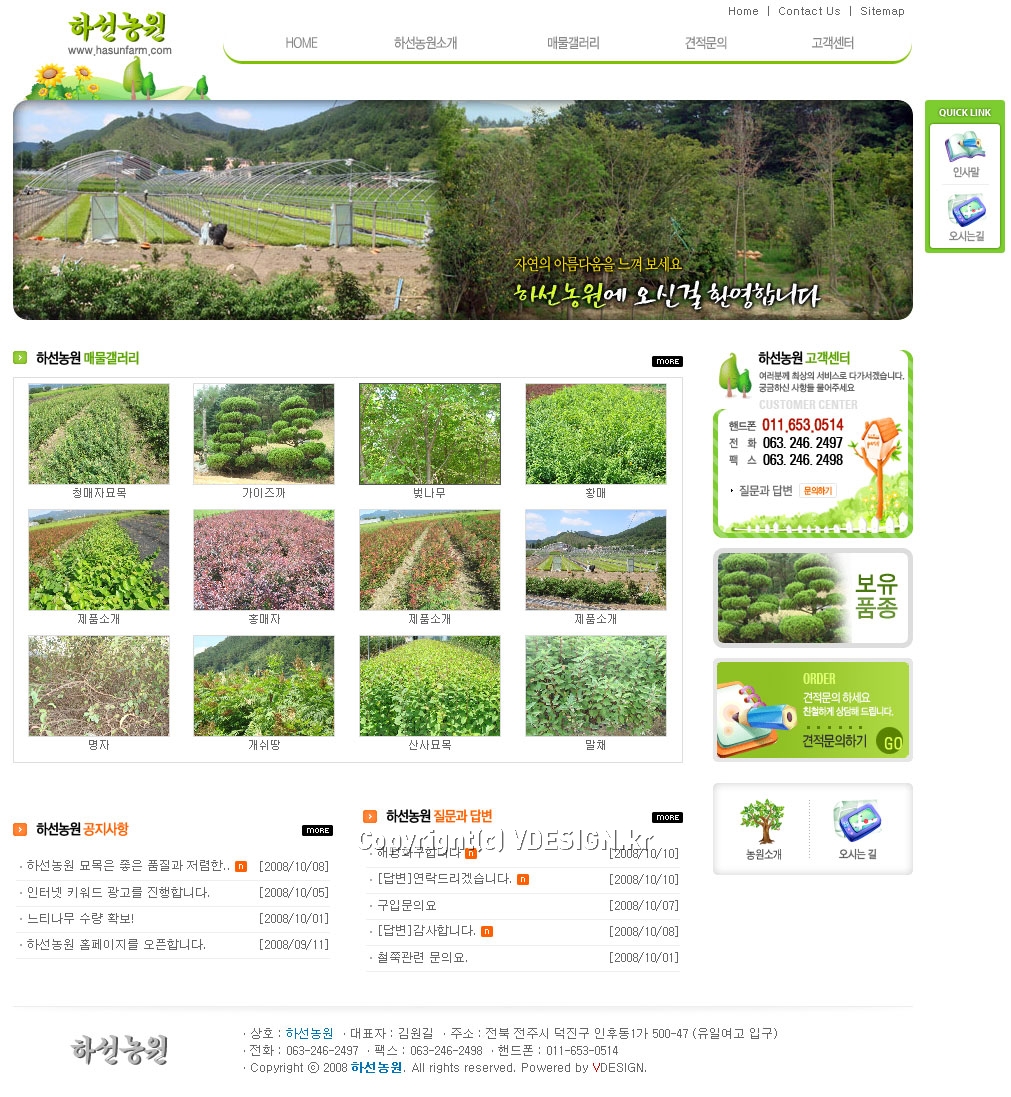The height and width of the screenshot is (1097, 1011).
Task: Select 견적문의 from the top menu
Action: tap(706, 43)
